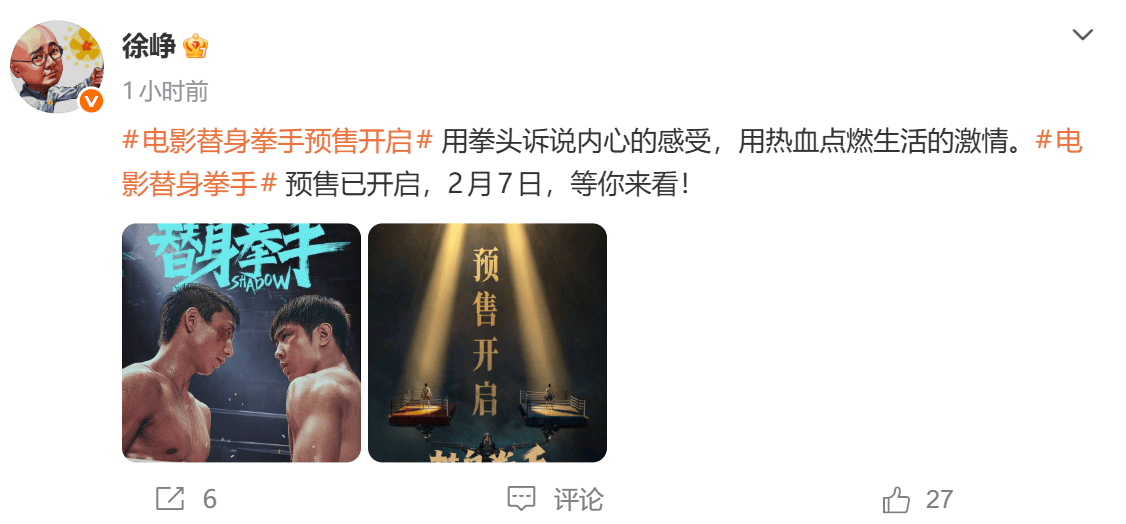Open the 评论 comments section

point(556,498)
